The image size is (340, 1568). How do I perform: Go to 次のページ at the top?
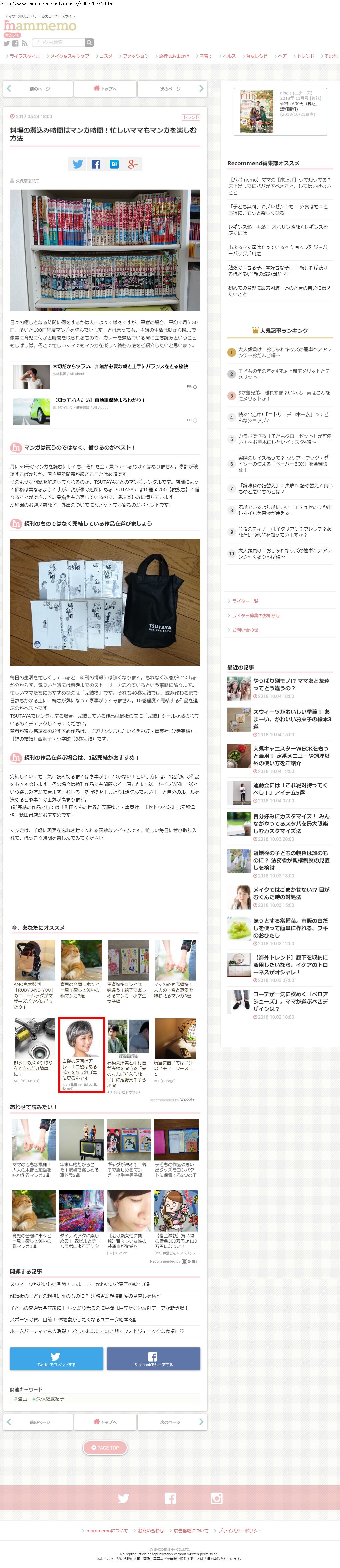[172, 89]
